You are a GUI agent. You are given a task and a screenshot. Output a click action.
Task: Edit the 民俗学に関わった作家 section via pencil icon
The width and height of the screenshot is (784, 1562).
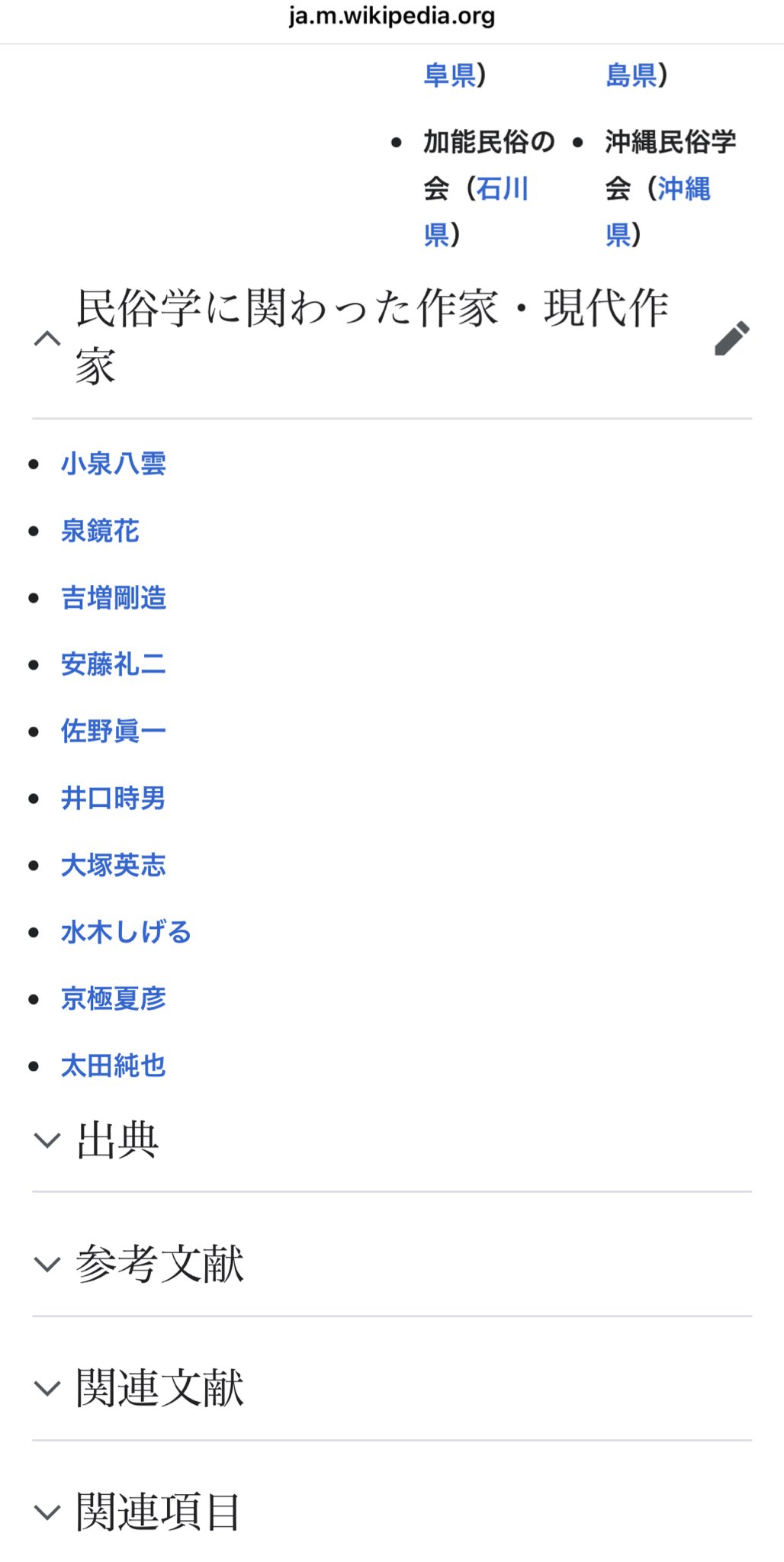click(732, 338)
